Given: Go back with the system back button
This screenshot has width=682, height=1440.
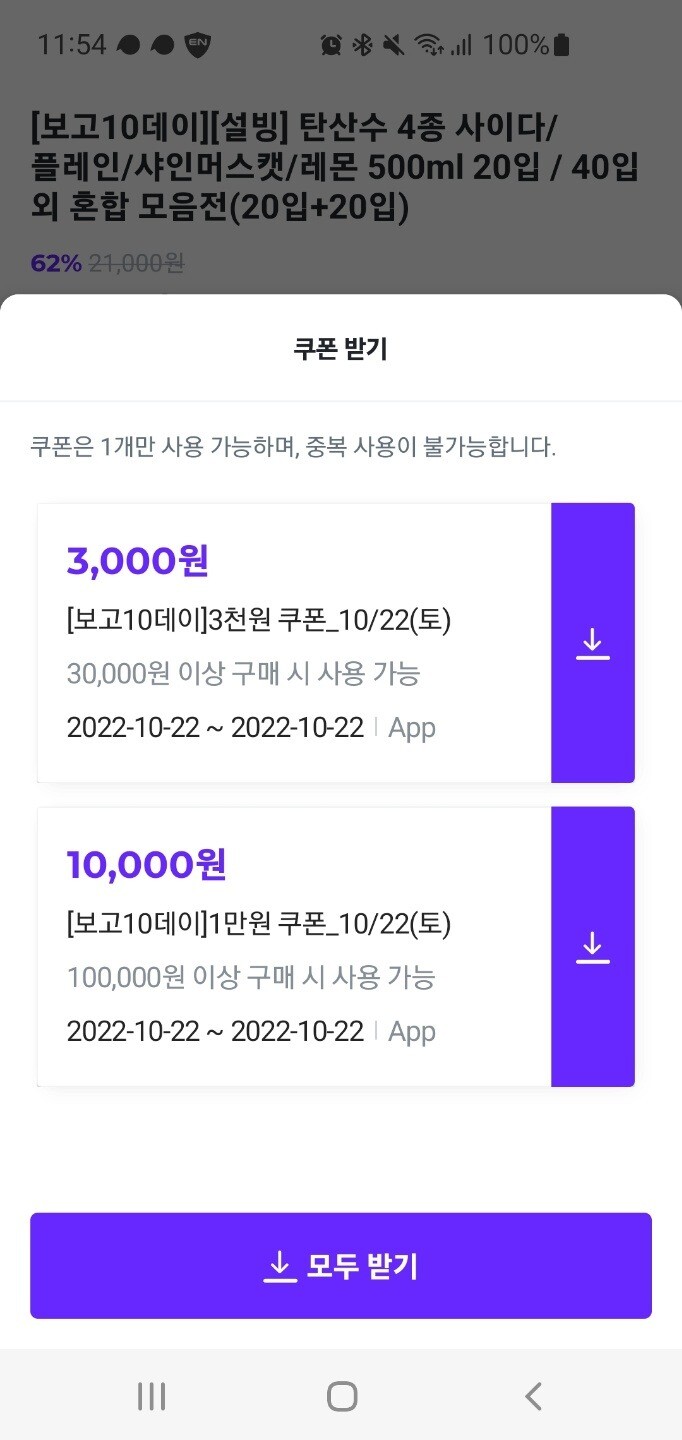Looking at the screenshot, I should [x=533, y=1396].
